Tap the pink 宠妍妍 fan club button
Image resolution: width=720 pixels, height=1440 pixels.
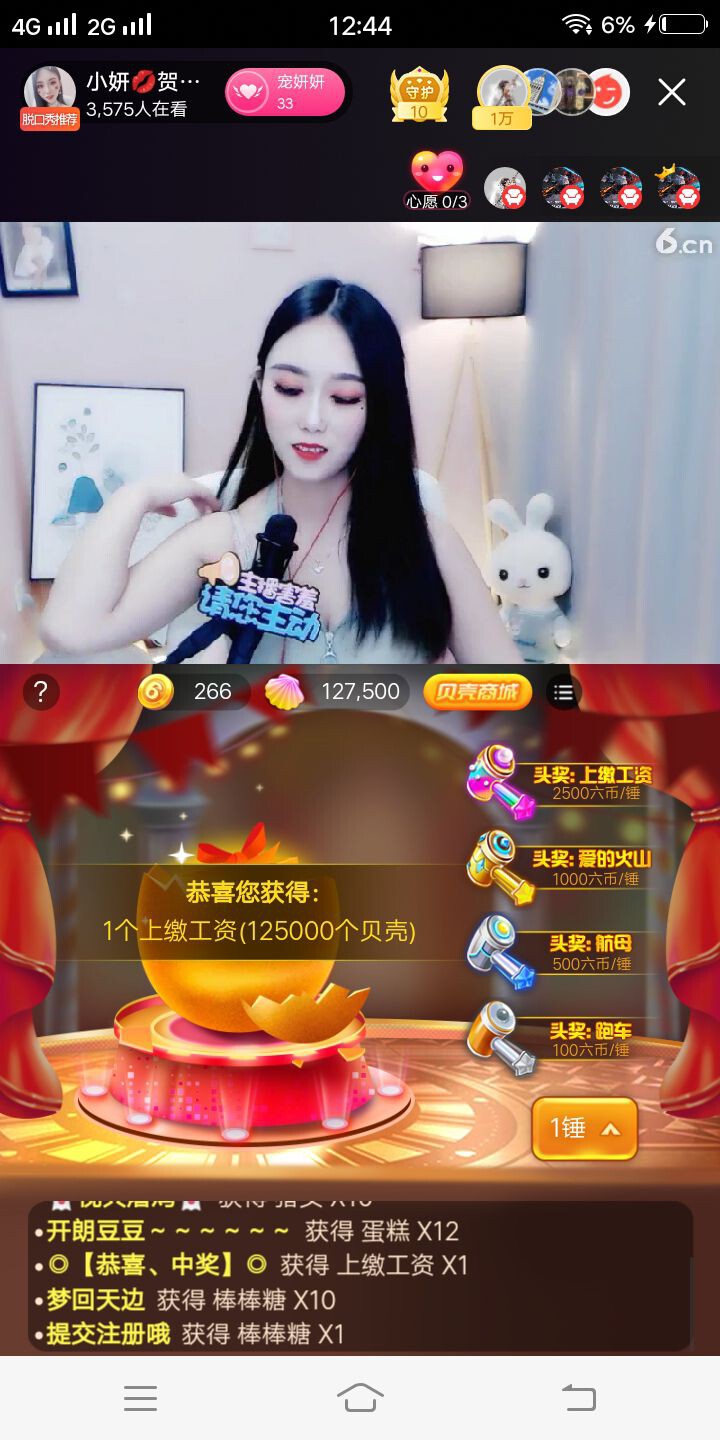(x=285, y=93)
